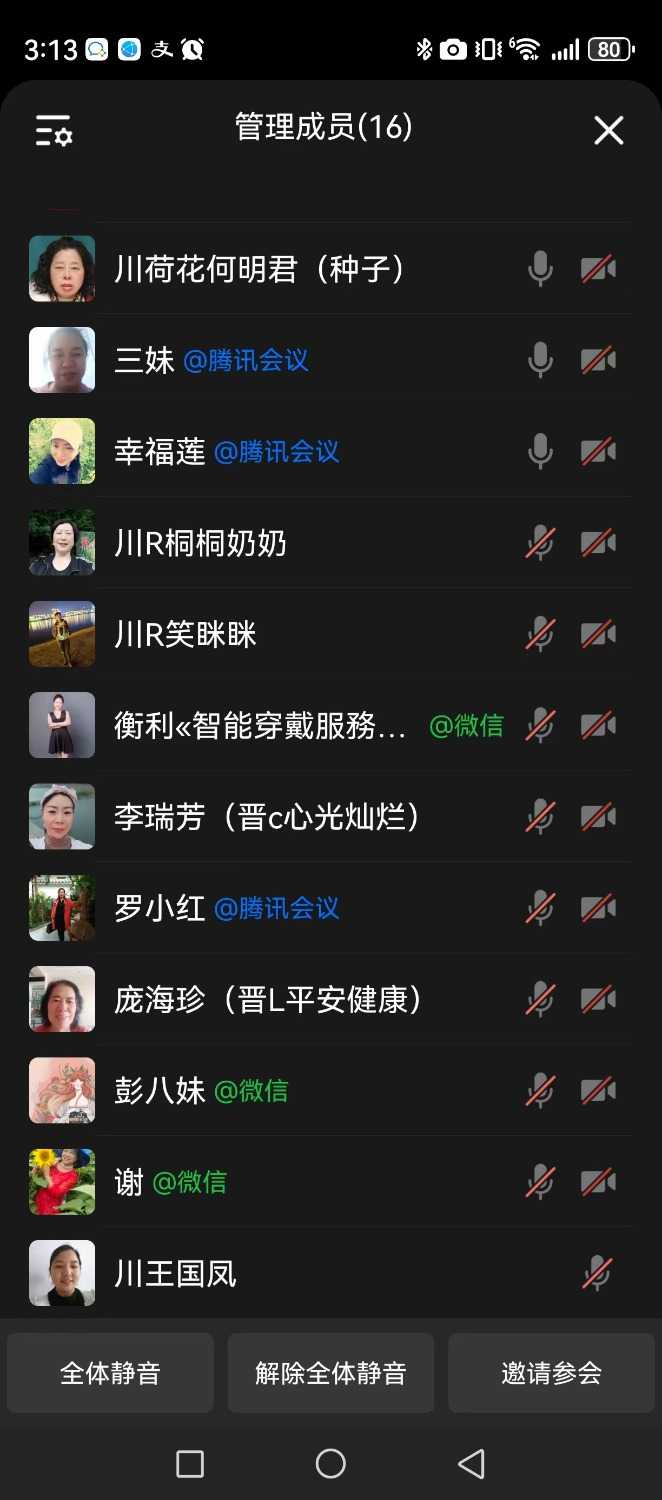The height and width of the screenshot is (1500, 662).
Task: Tap 邀请参会 to invite participants
Action: tap(551, 1373)
